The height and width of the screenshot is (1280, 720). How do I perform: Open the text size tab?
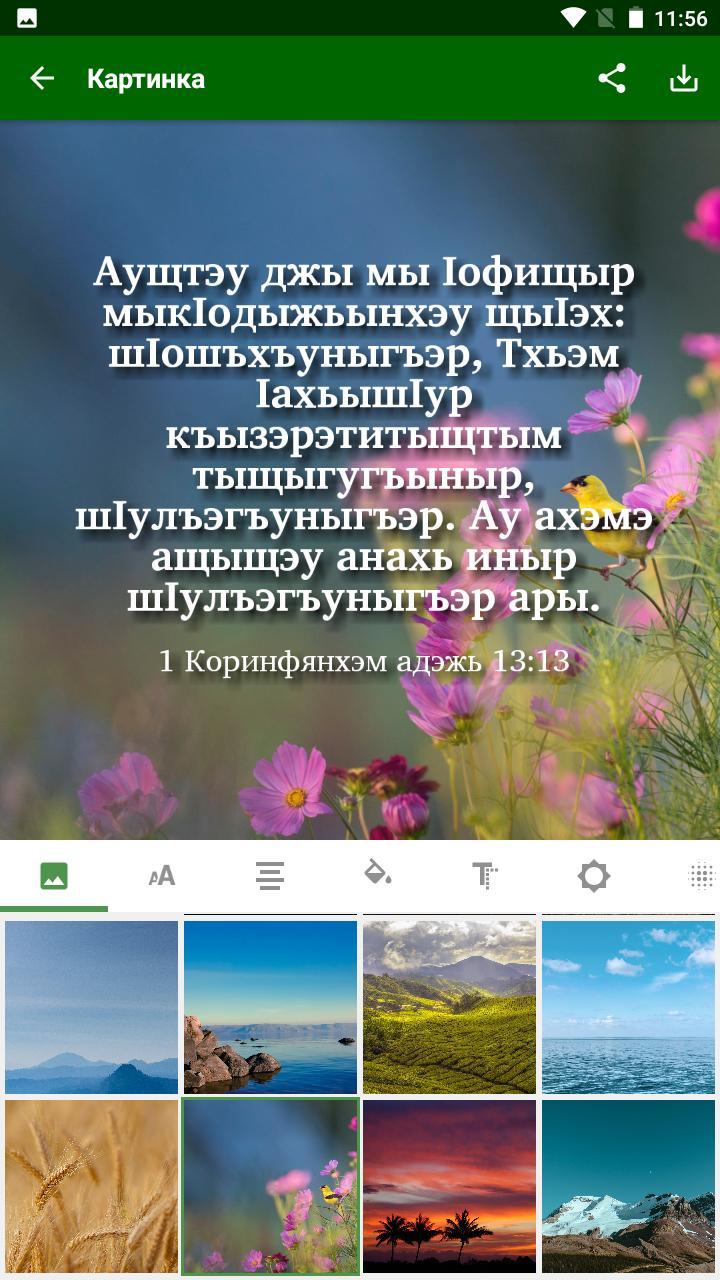162,876
